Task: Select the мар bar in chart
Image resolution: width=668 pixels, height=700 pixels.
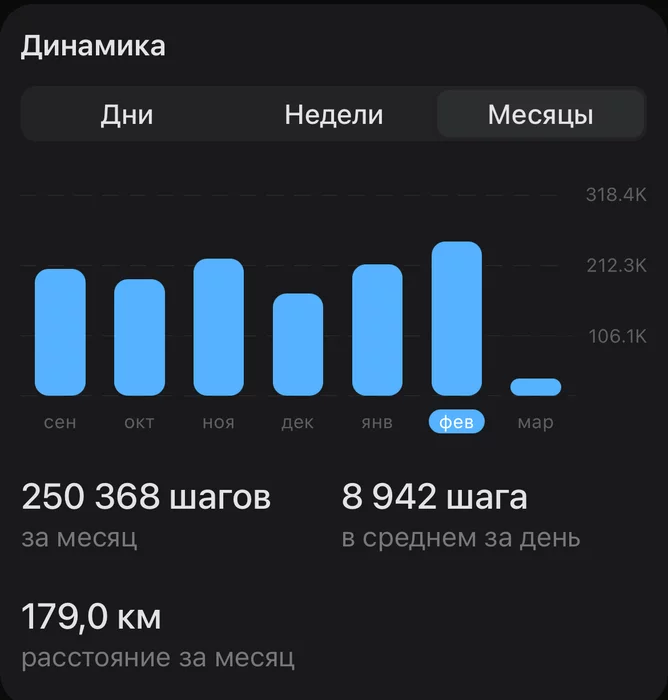Action: [535, 387]
